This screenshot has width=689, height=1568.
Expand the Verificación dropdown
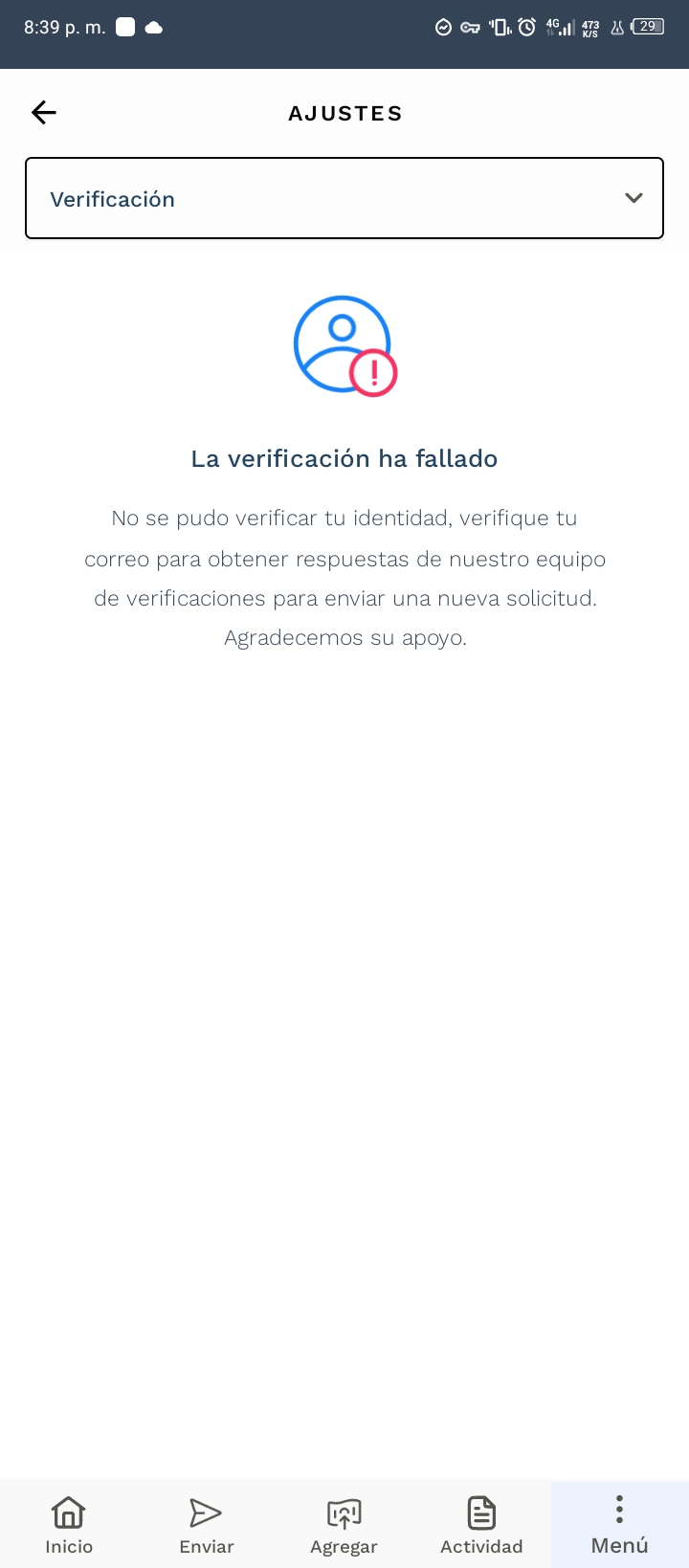click(x=344, y=198)
